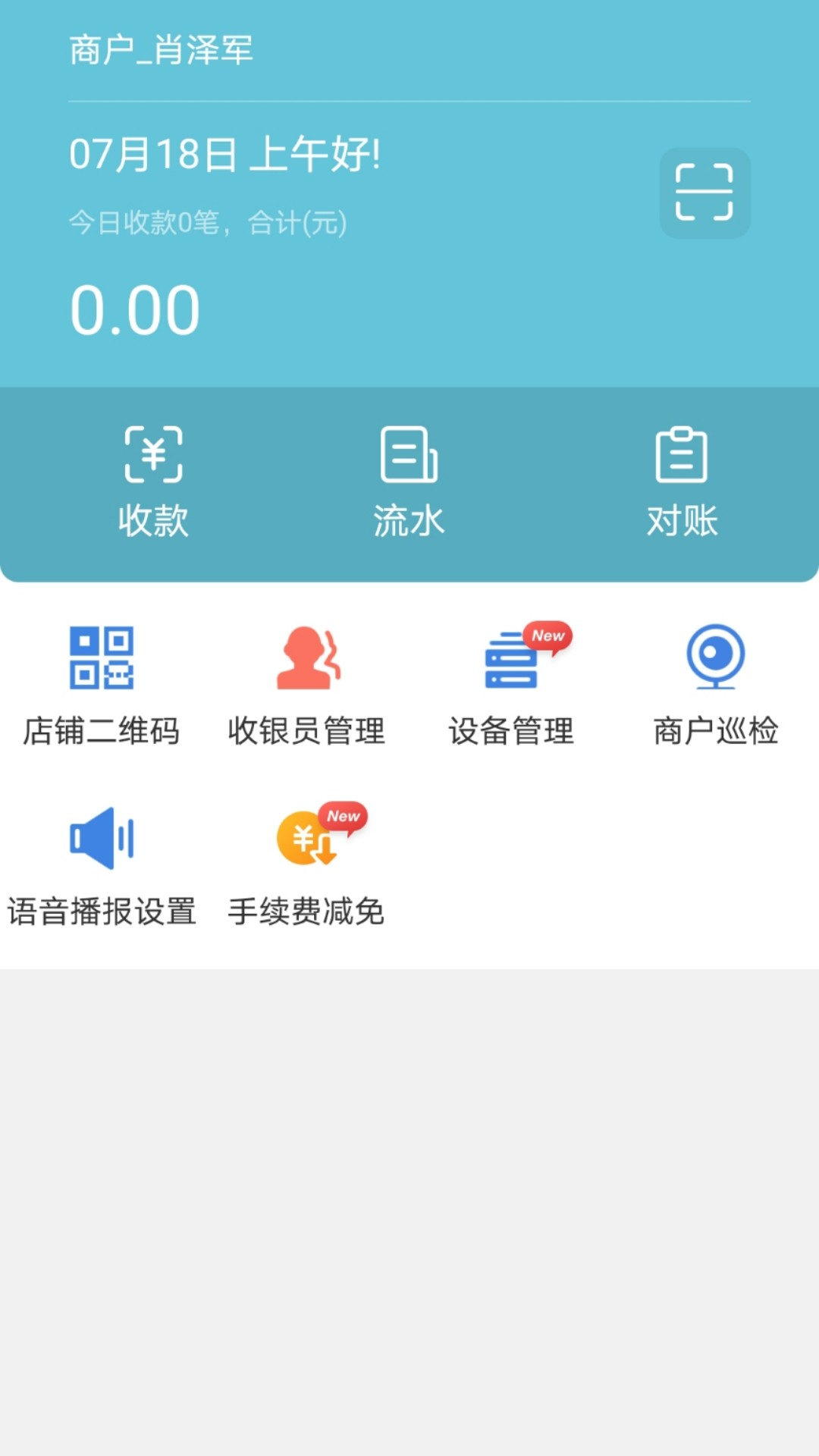This screenshot has width=819, height=1456.
Task: Open the scan QR code icon
Action: pos(704,193)
